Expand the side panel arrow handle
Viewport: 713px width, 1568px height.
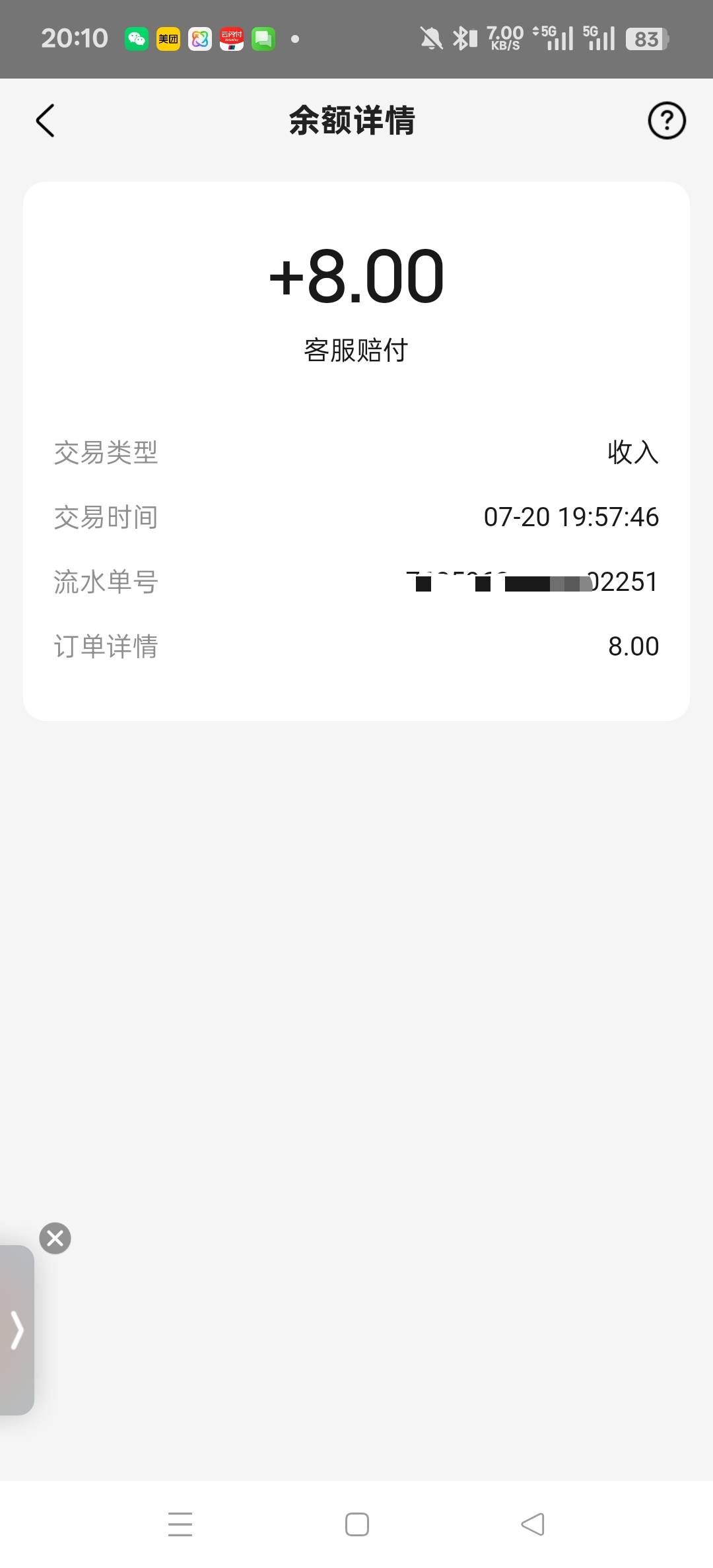[17, 1330]
